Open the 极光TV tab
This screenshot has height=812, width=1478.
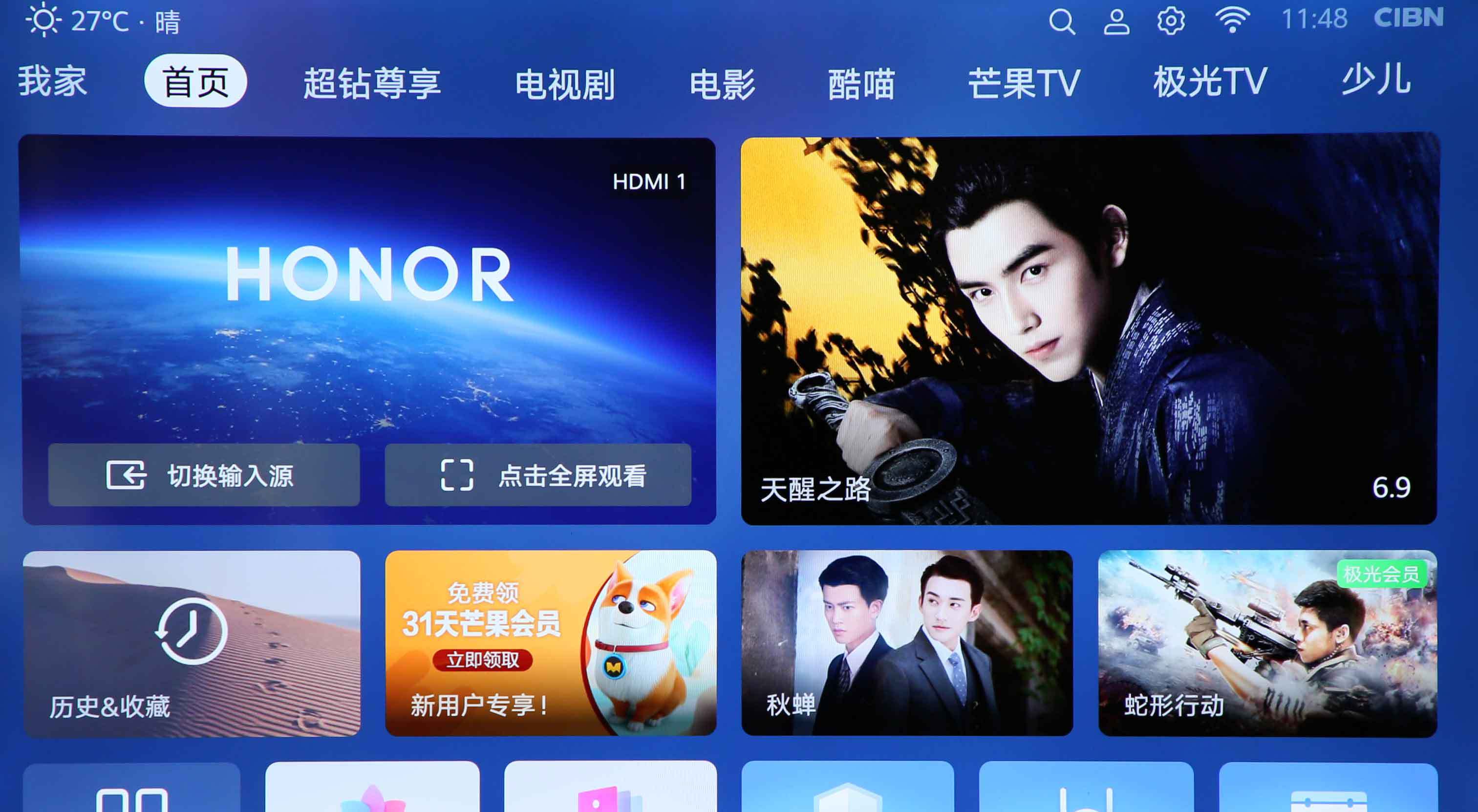[x=1209, y=82]
